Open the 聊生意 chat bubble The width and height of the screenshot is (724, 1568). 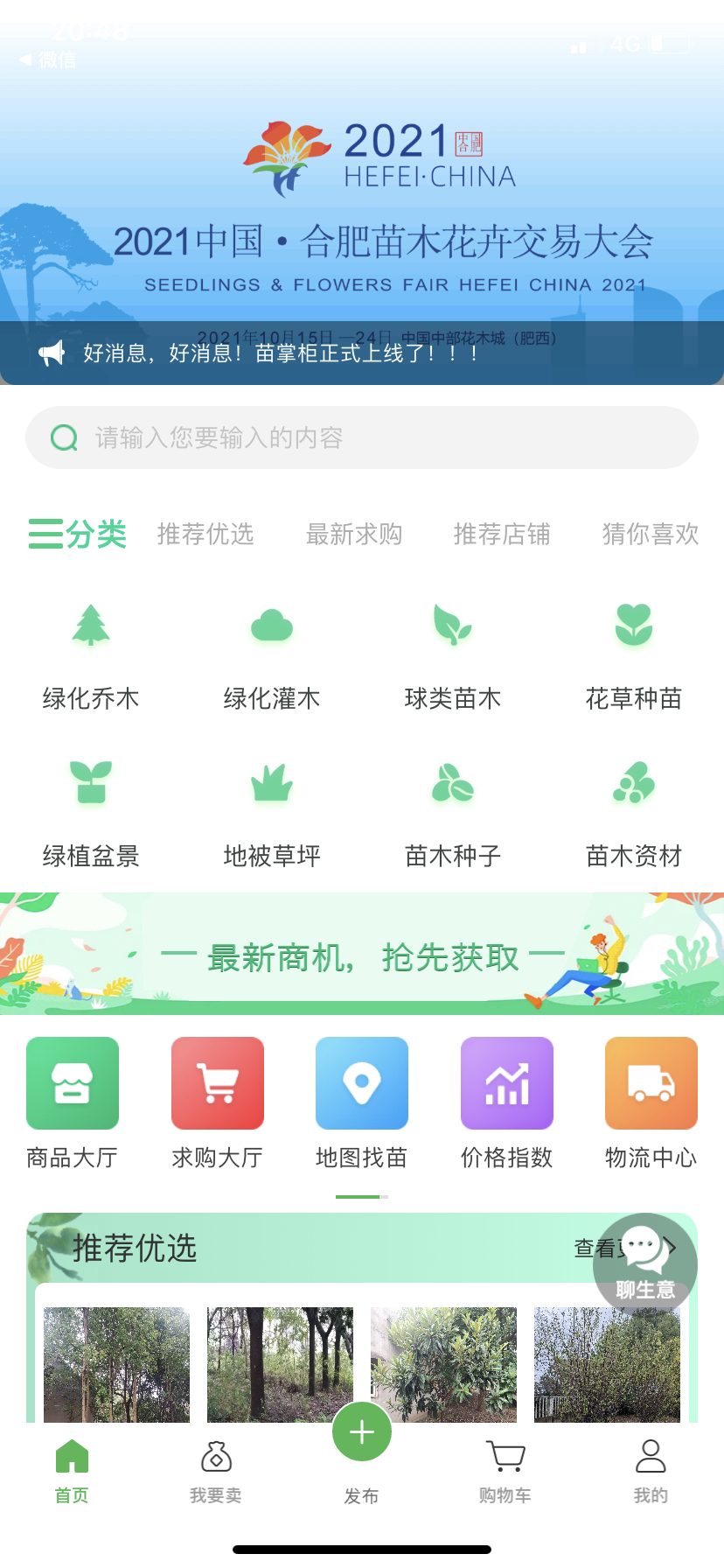[645, 1262]
